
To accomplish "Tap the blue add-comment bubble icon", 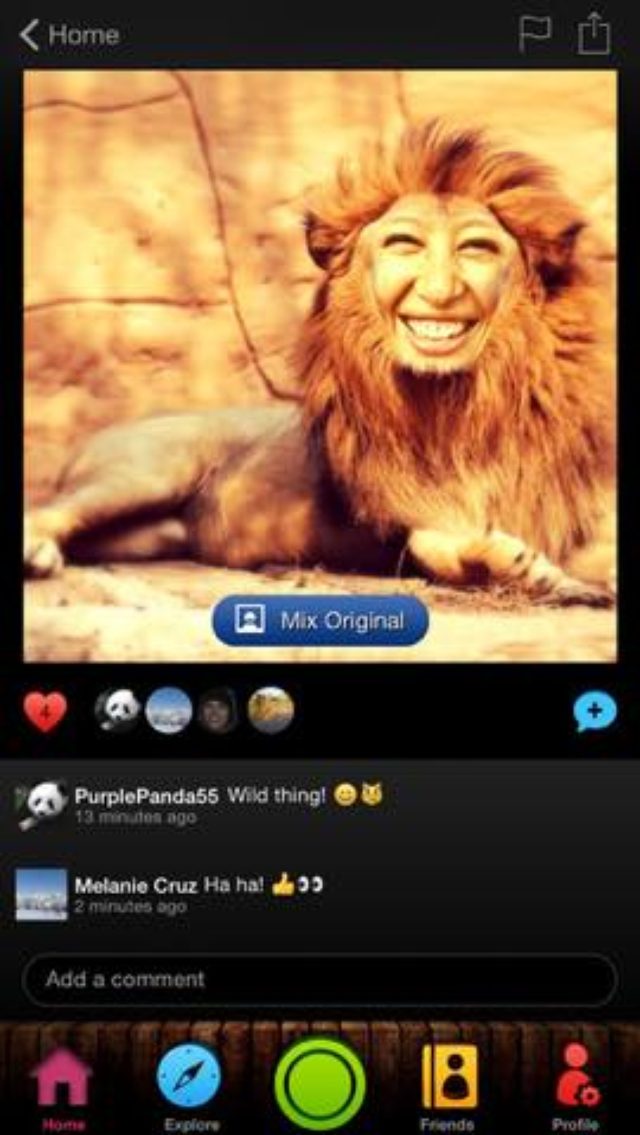I will point(594,711).
